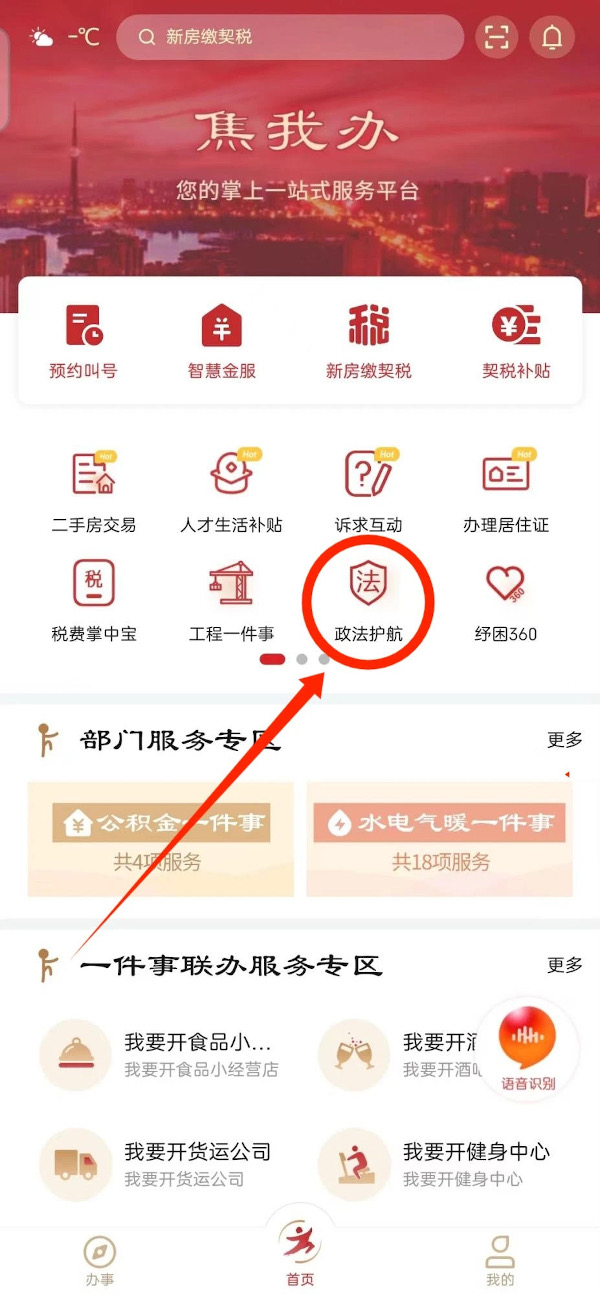Image resolution: width=600 pixels, height=1294 pixels.
Task: Go to 诉求互动
Action: [x=368, y=490]
